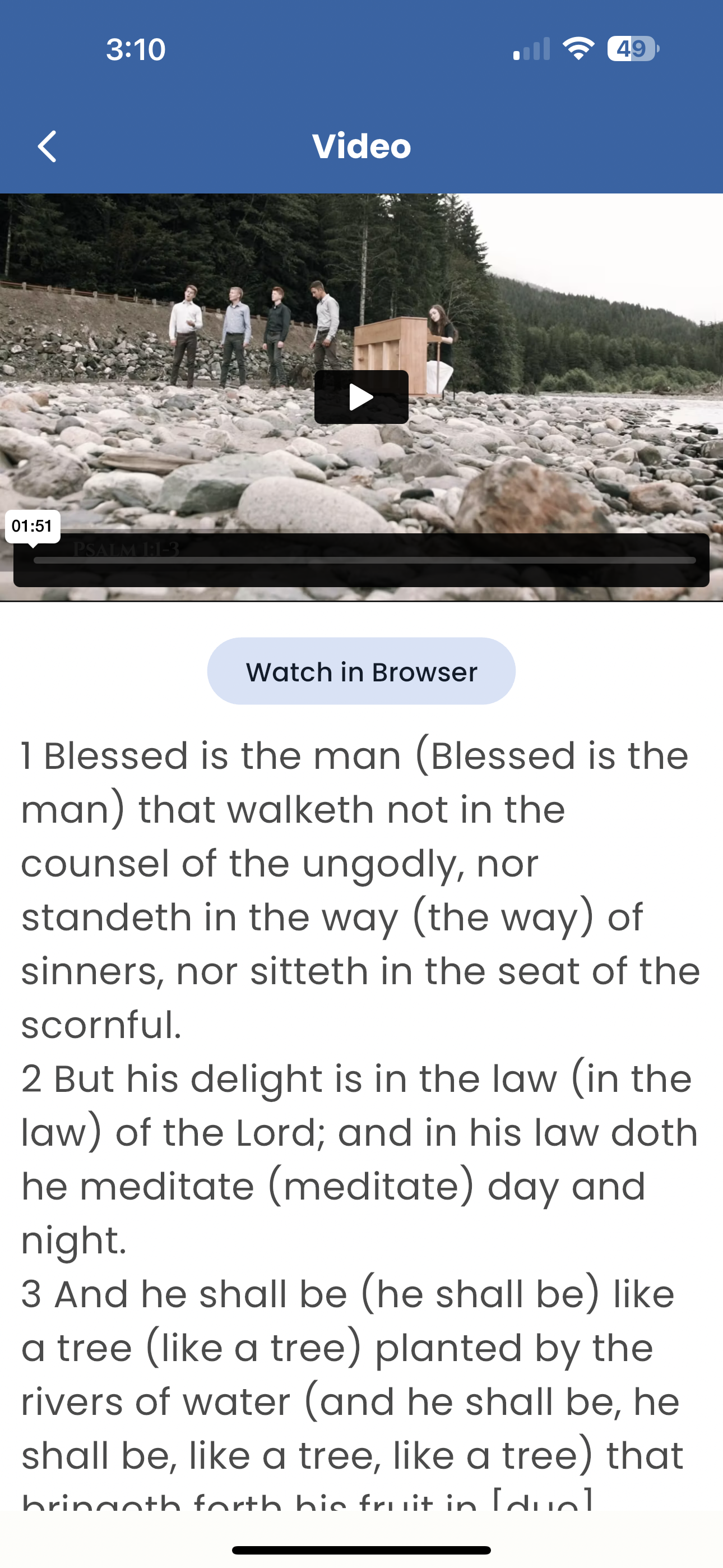Image resolution: width=723 pixels, height=1568 pixels.
Task: Open the video via Watch in Browser
Action: point(361,671)
